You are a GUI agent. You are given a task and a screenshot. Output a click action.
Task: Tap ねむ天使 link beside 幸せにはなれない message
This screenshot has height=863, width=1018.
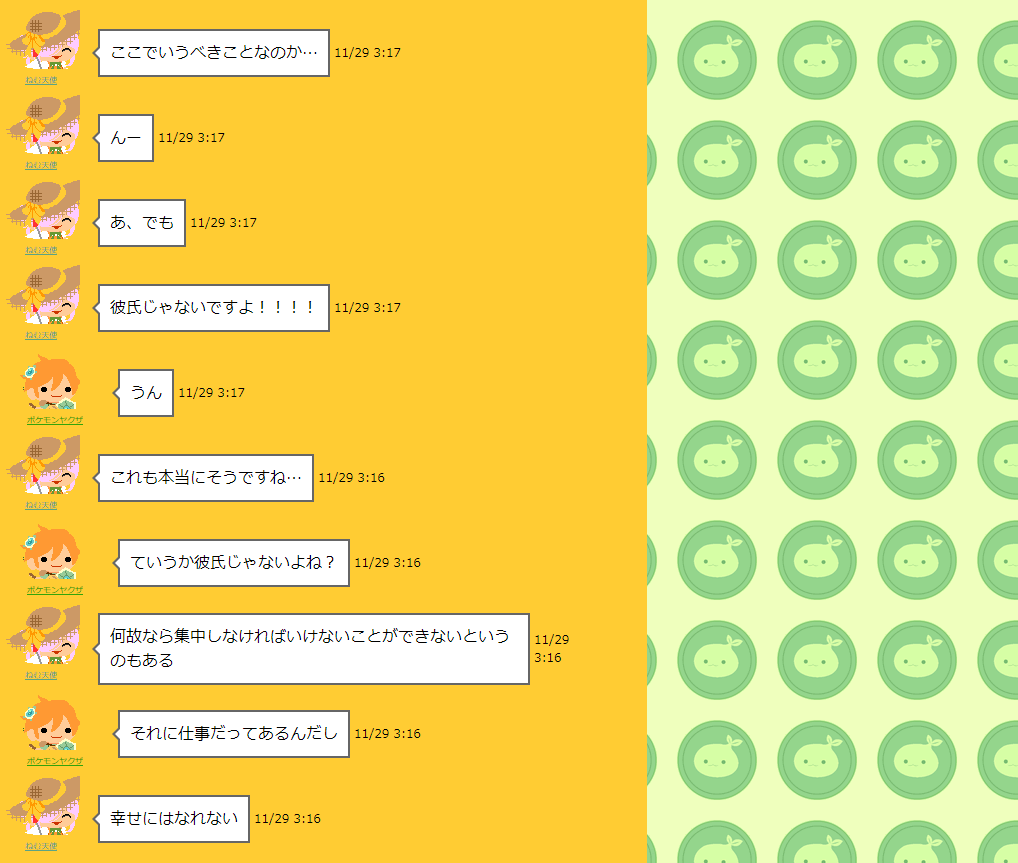pyautogui.click(x=41, y=846)
